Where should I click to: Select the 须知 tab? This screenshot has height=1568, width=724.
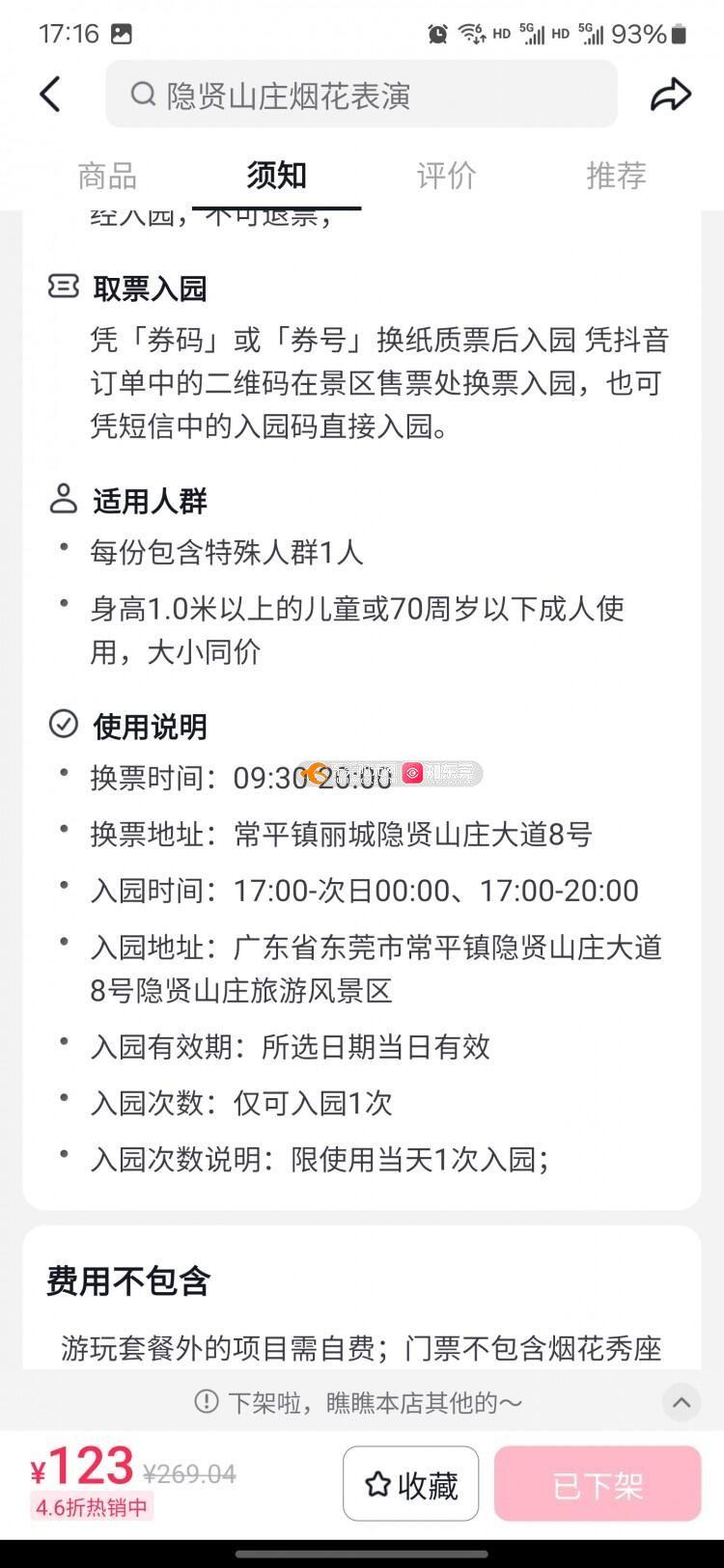click(276, 176)
